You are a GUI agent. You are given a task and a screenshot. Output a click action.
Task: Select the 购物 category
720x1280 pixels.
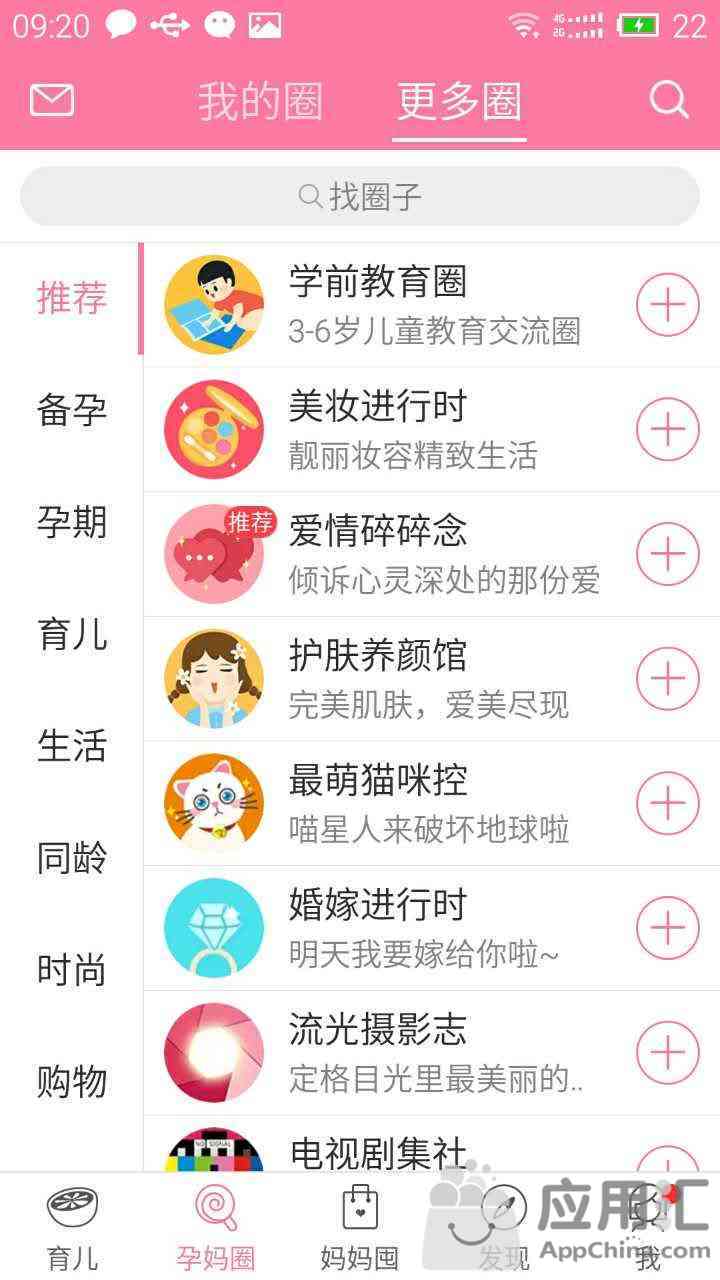72,1082
